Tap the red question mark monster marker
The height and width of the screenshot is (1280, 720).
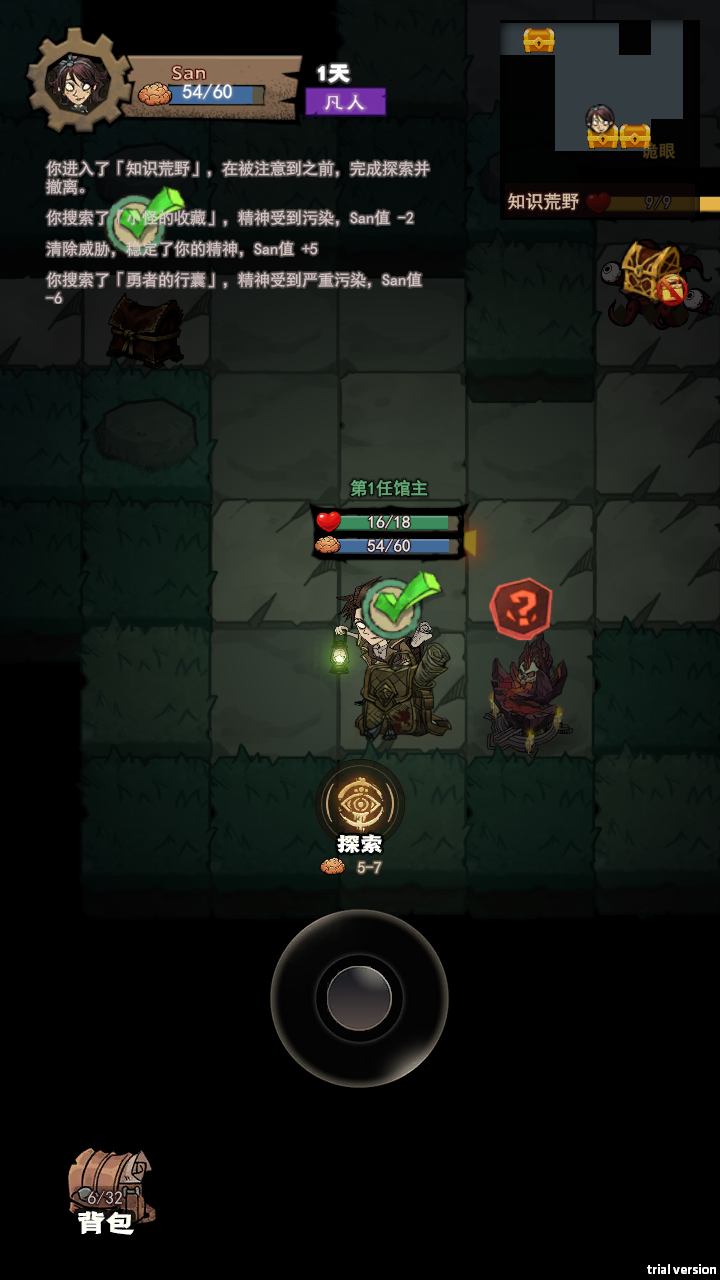tap(521, 607)
